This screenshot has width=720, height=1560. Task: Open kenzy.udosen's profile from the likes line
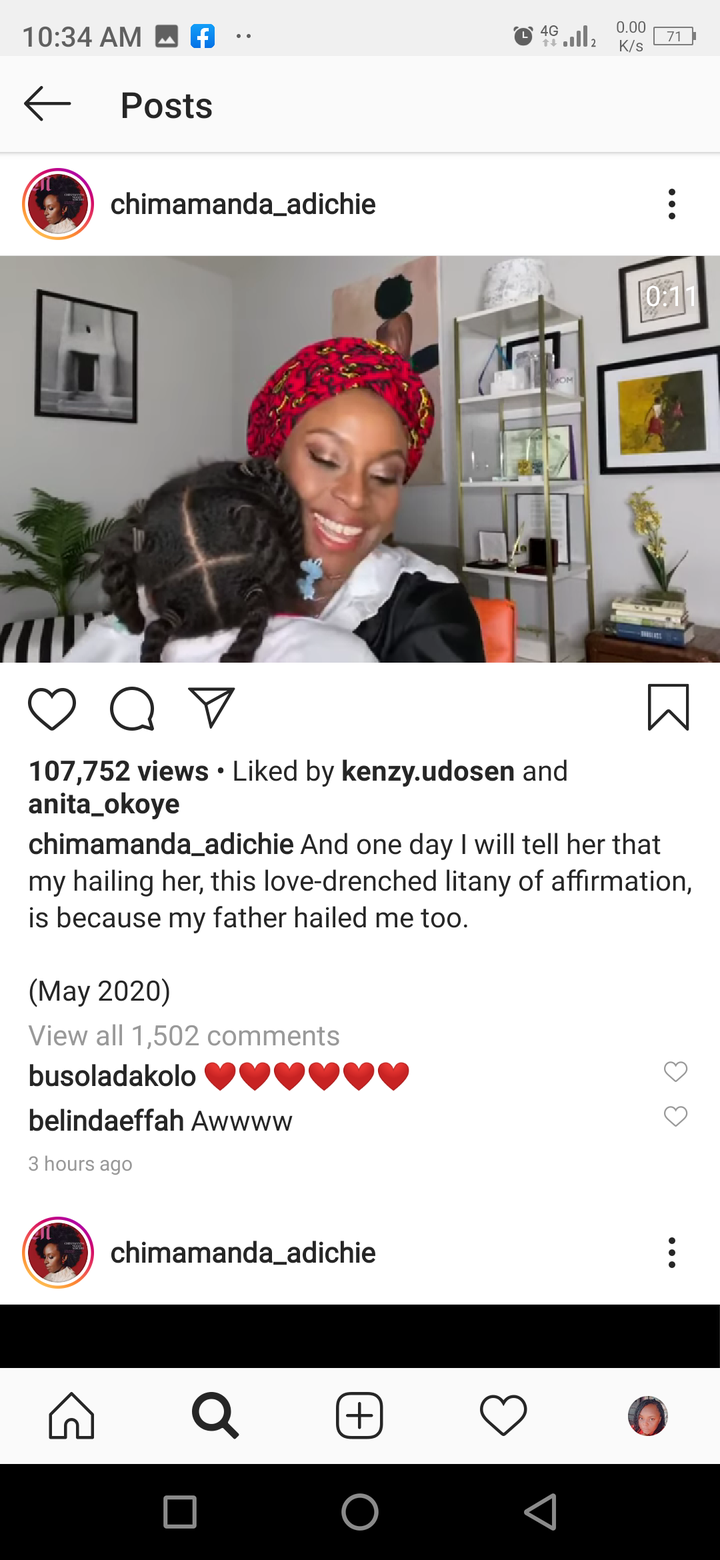[x=428, y=771]
